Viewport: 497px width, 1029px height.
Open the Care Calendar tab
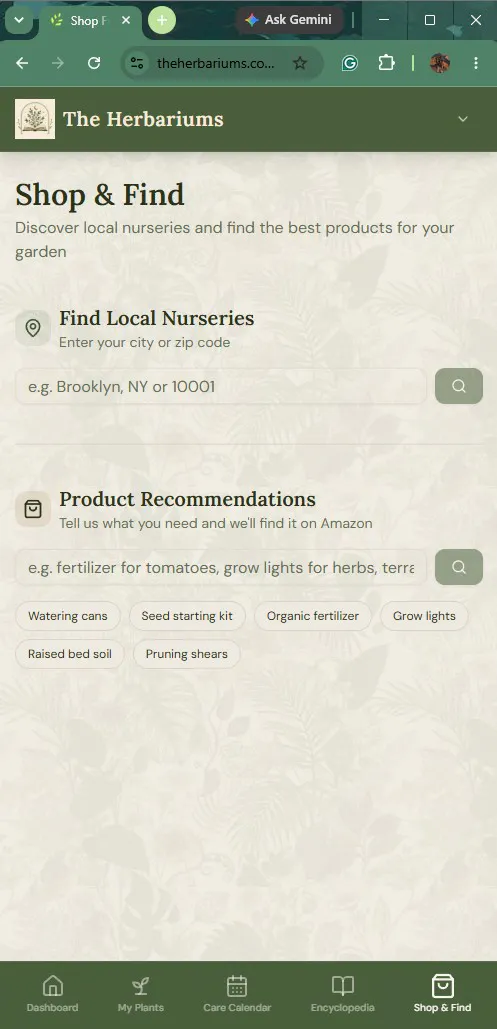tap(237, 994)
